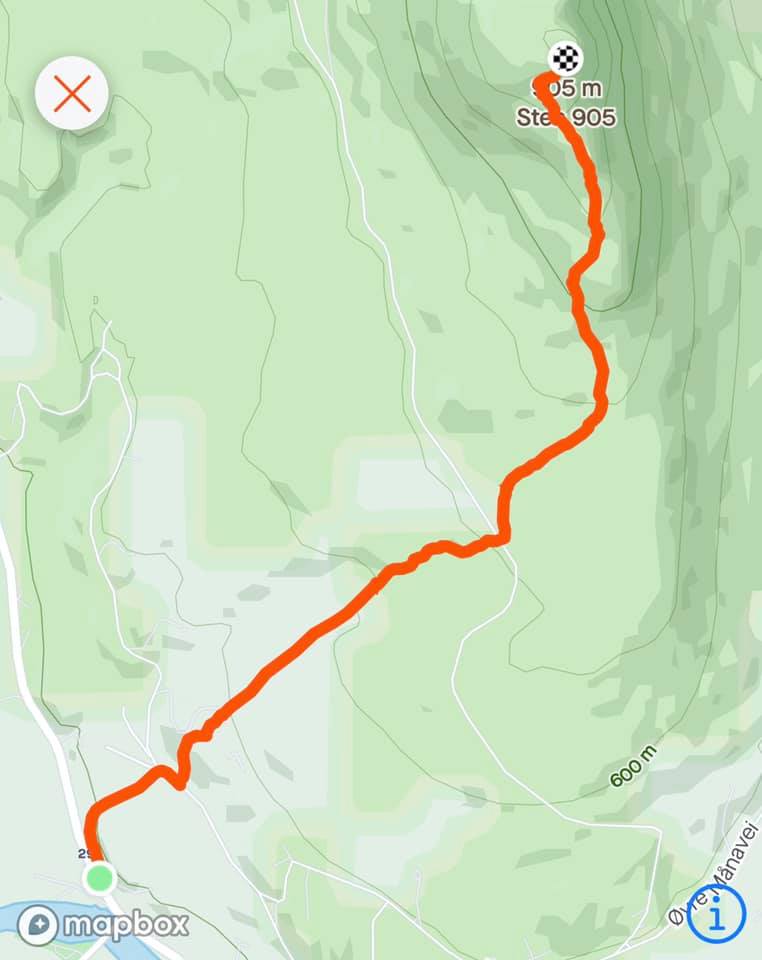This screenshot has height=960, width=762.
Task: Open the map attribution info button
Action: click(717, 913)
